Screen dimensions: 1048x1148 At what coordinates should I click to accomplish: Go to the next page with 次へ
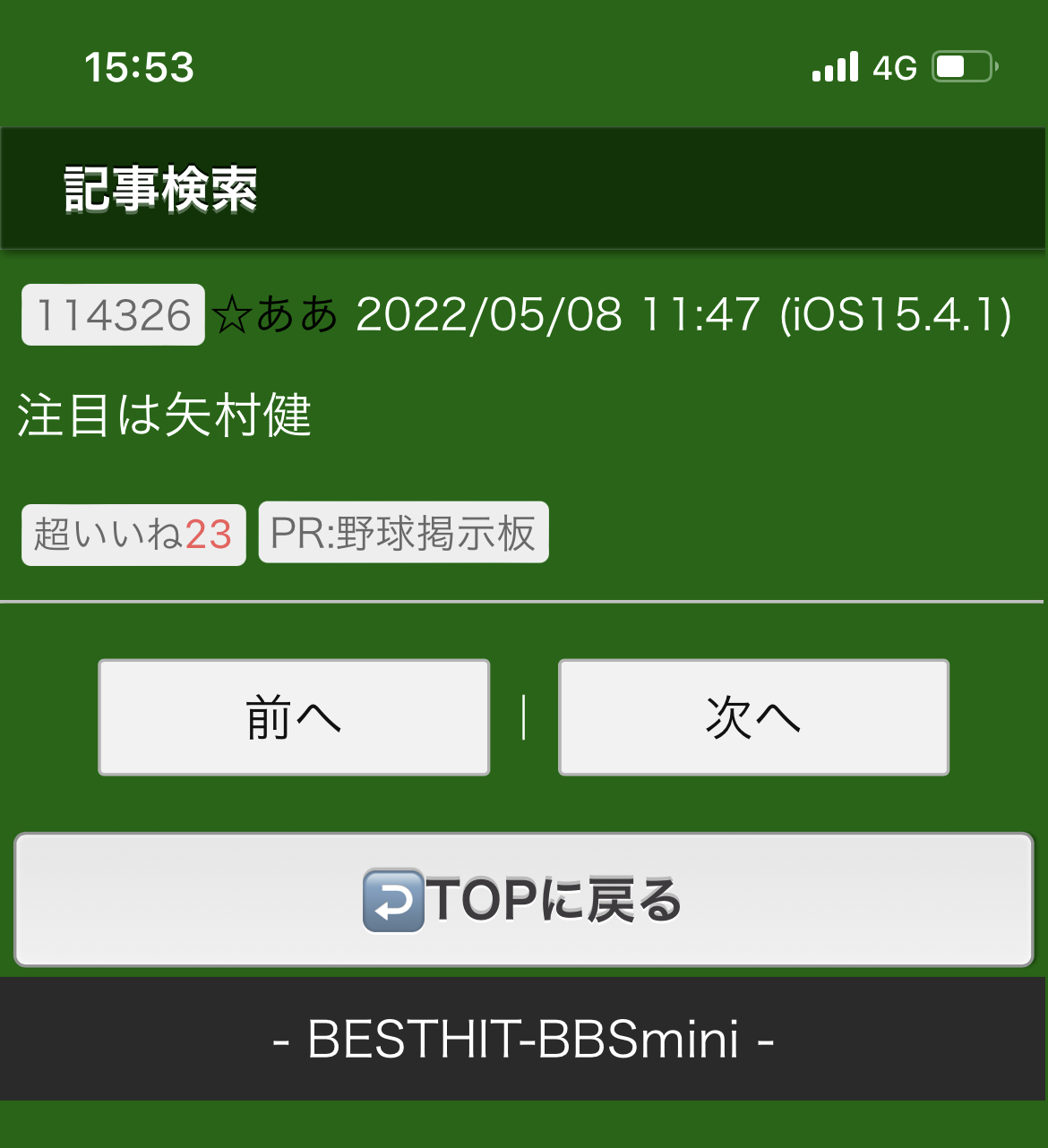753,717
